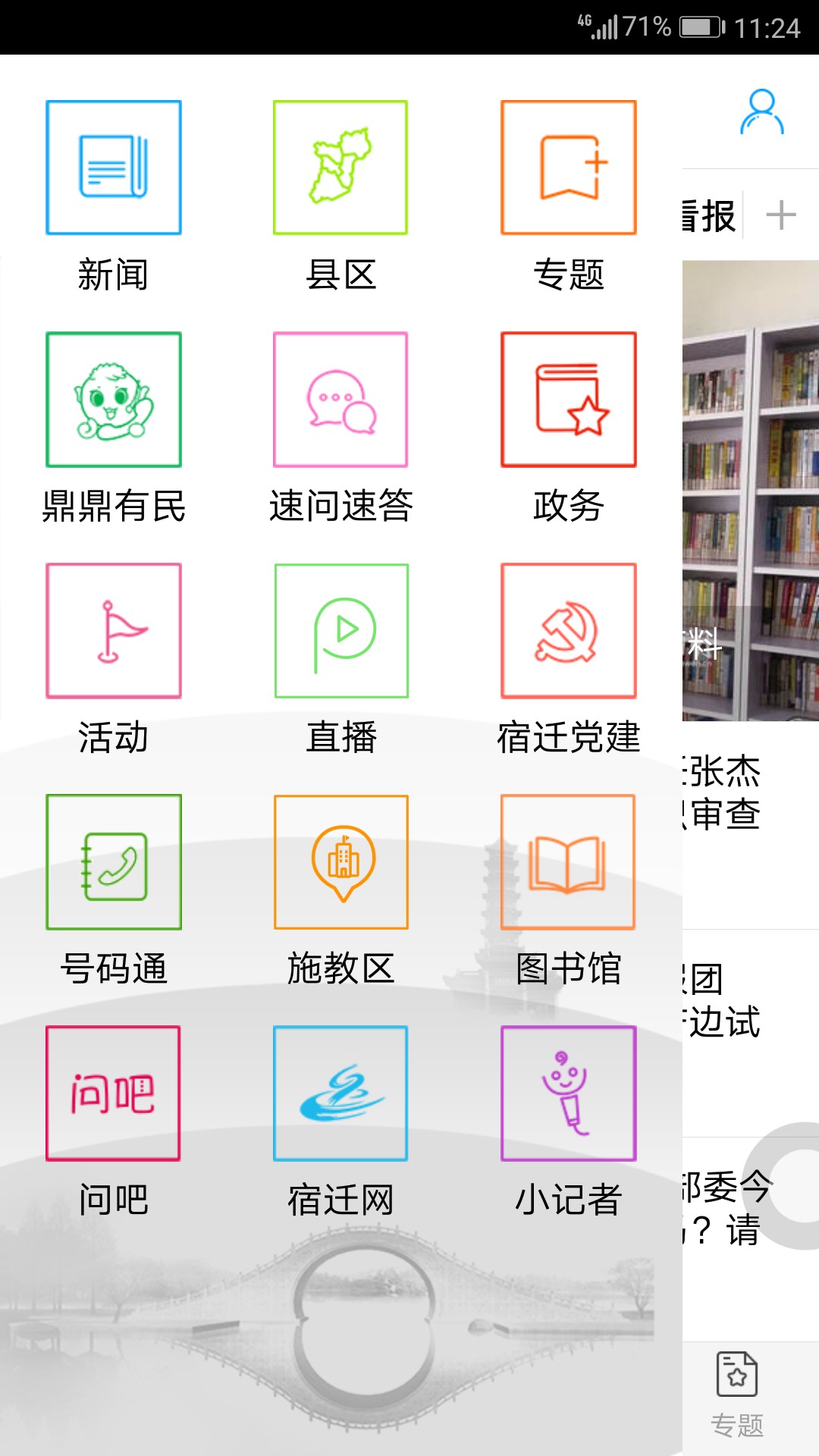Tap the plus icon to add channels
Image resolution: width=819 pixels, height=1456 pixels.
pyautogui.click(x=781, y=215)
